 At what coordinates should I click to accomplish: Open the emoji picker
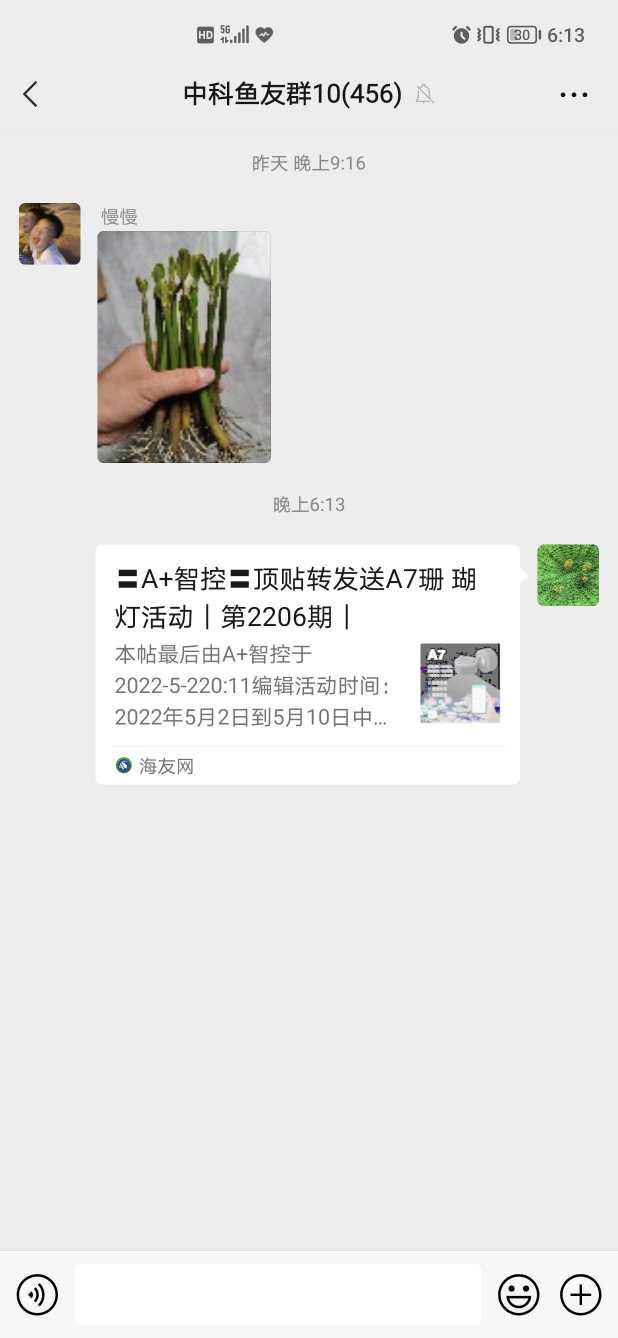click(518, 1295)
